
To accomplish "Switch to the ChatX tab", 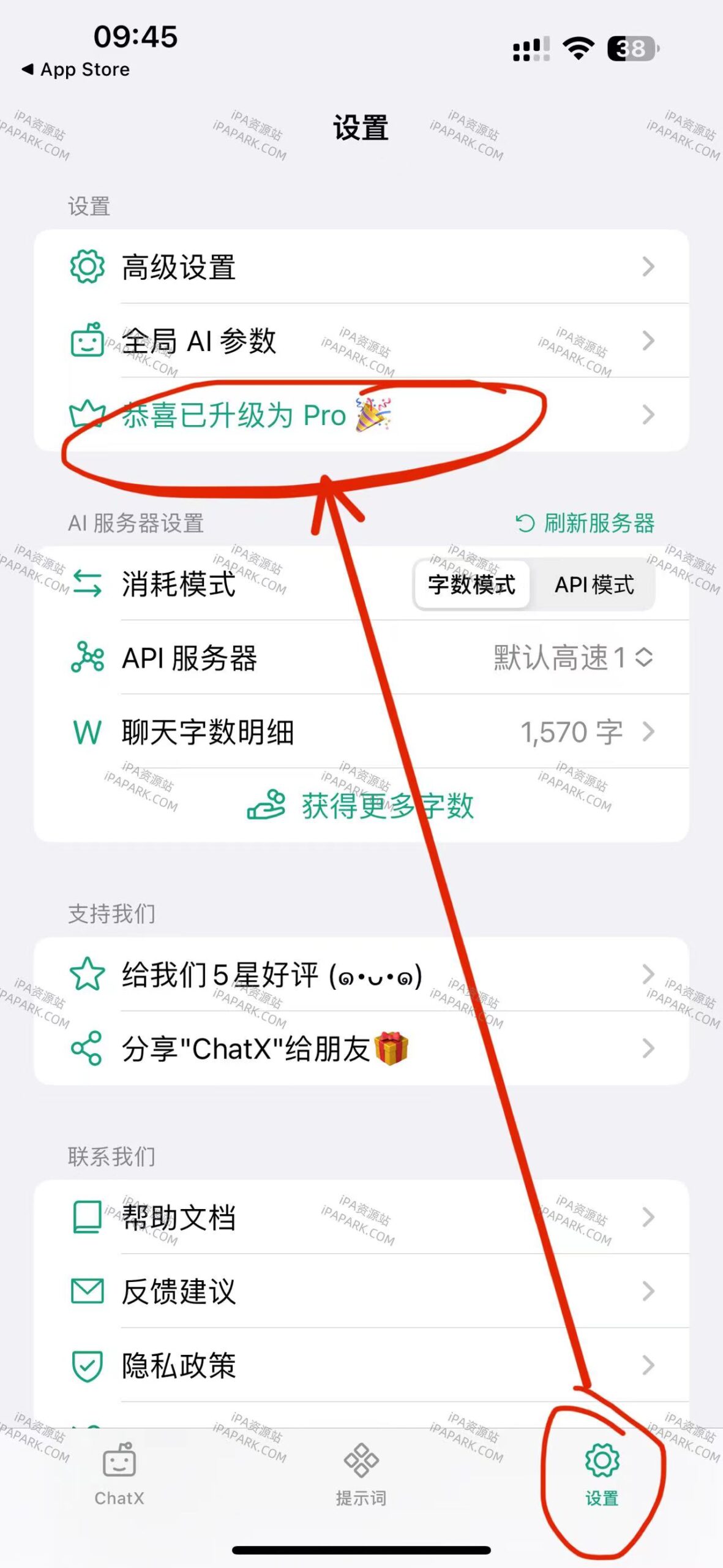I will [120, 1482].
